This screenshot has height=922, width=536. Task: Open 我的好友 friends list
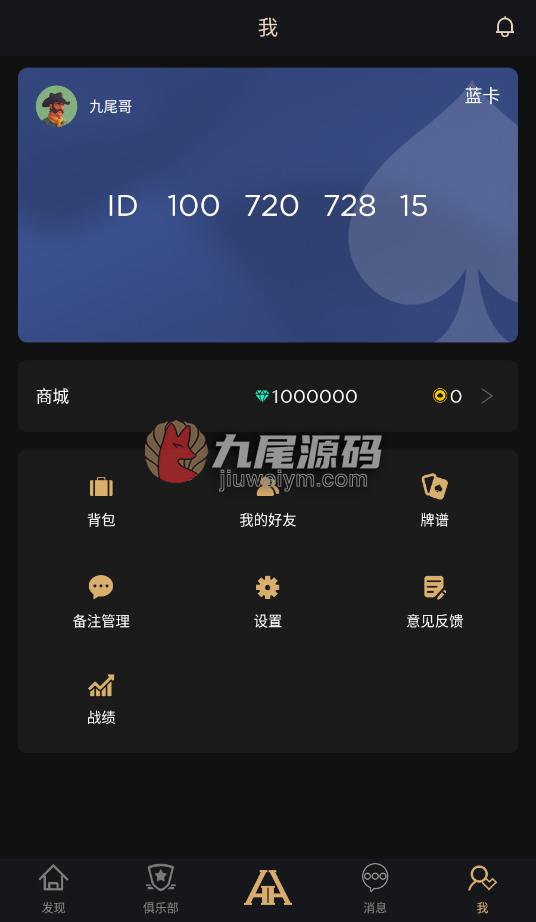(x=267, y=501)
